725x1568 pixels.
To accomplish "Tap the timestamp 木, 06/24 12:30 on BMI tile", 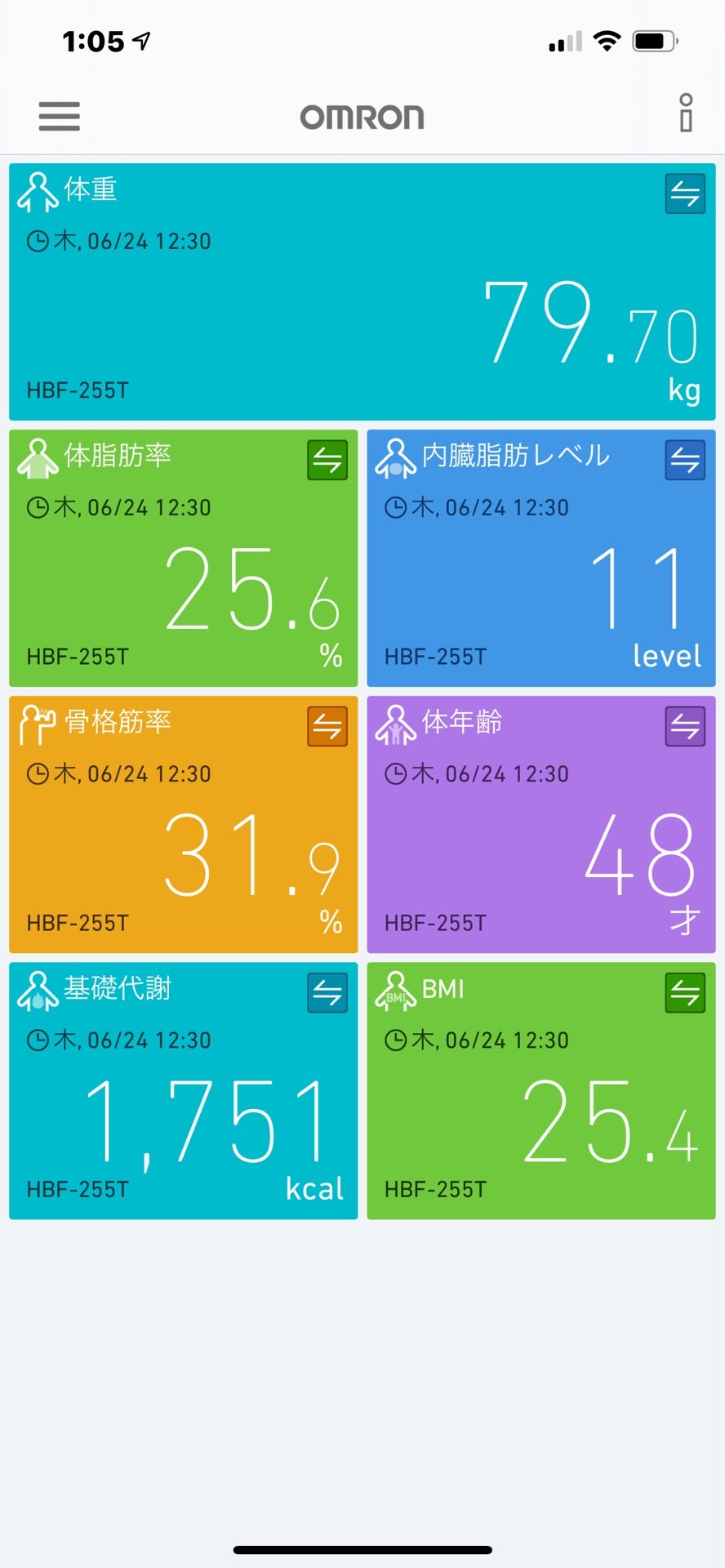I will [476, 1040].
